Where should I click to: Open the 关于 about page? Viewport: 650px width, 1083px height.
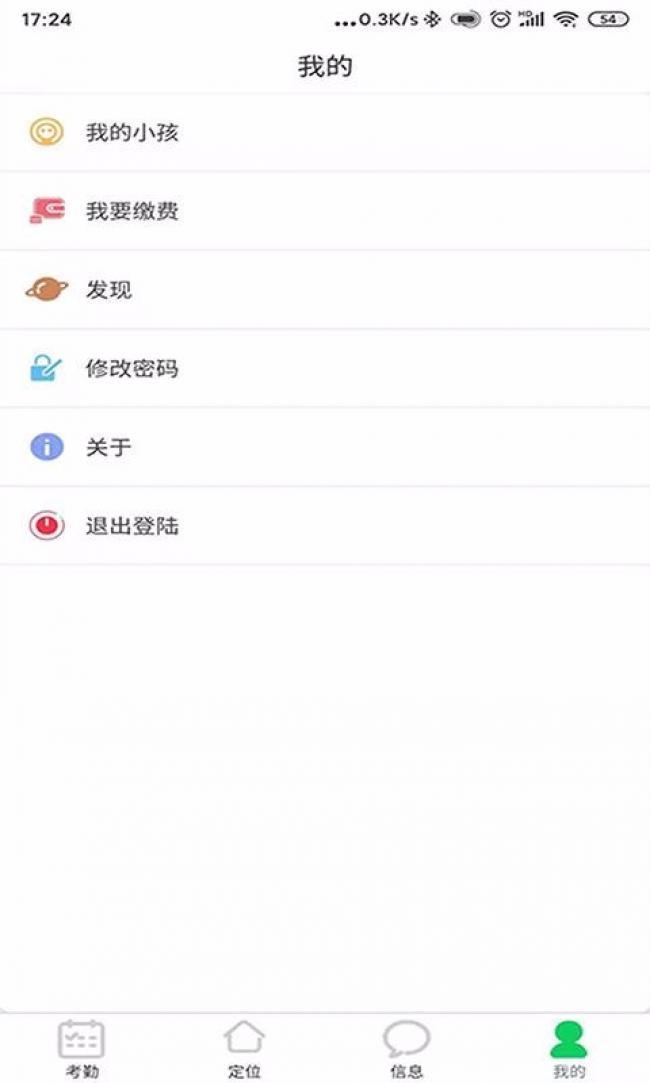tap(325, 447)
